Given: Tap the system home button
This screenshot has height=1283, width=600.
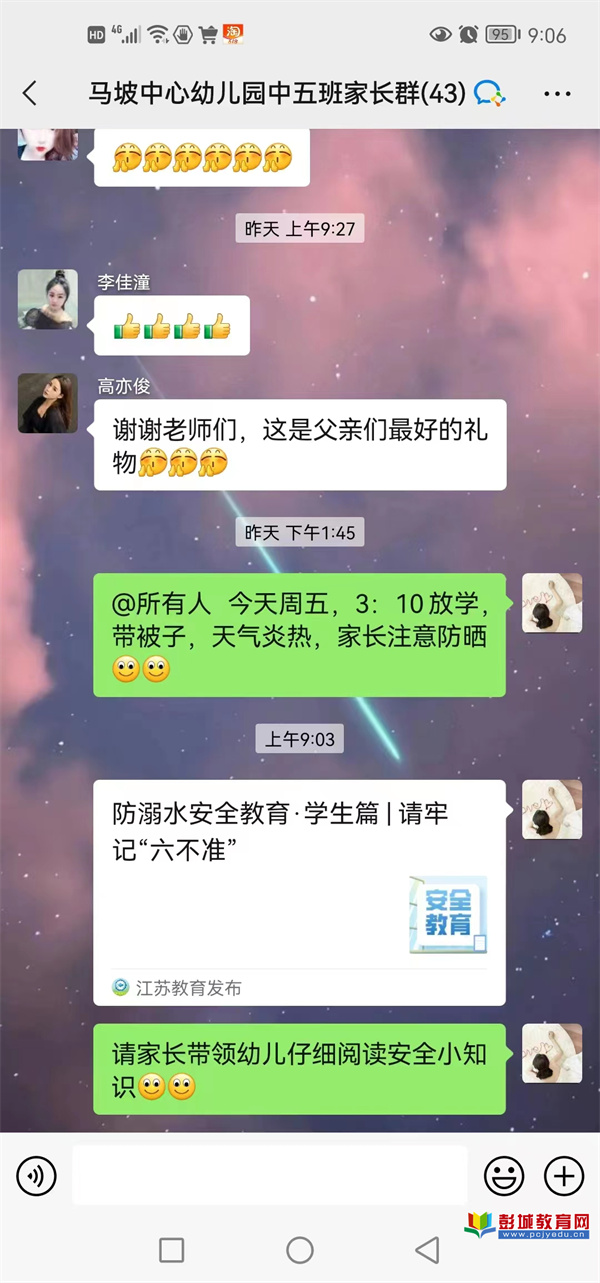Looking at the screenshot, I should (x=300, y=1249).
